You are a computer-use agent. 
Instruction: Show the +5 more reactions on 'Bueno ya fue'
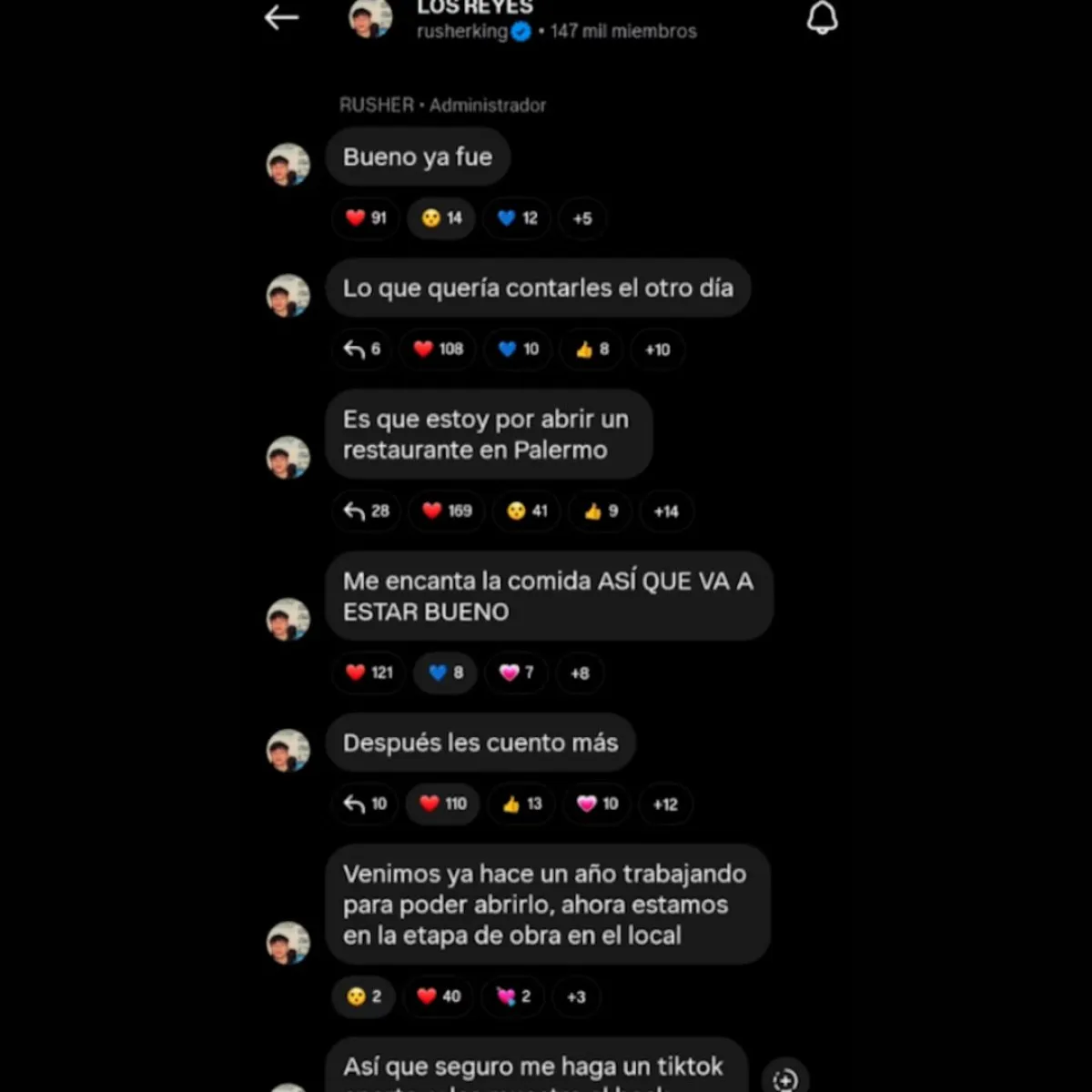[582, 218]
